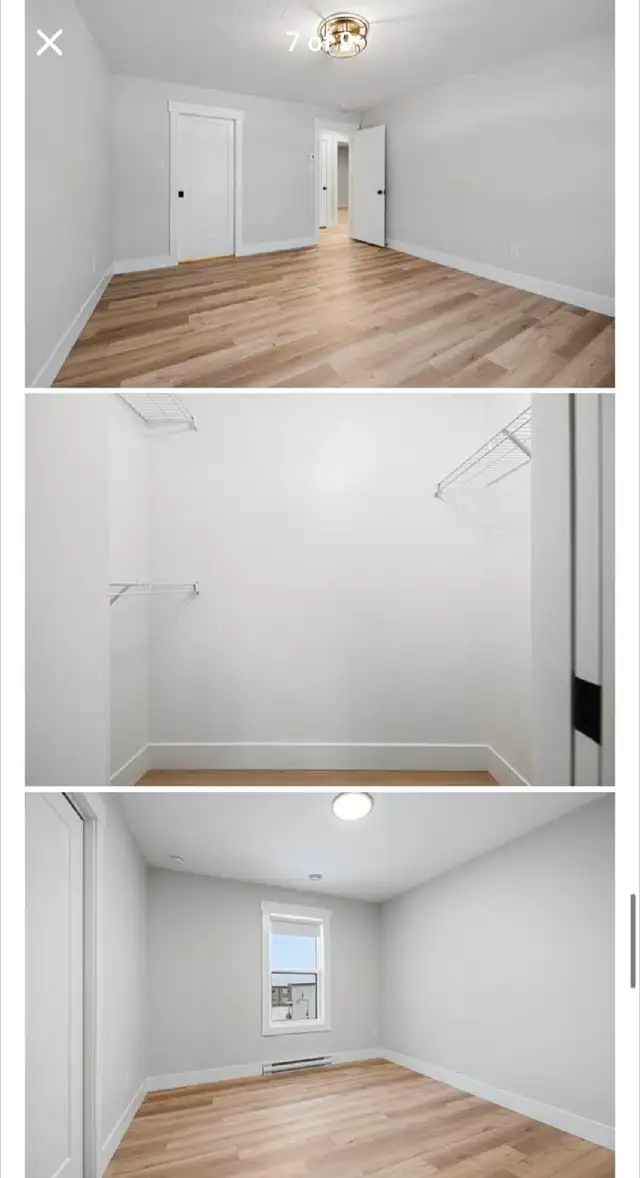Viewport: 640px width, 1178px height.
Task: Close the photo gallery viewer
Action: [49, 42]
